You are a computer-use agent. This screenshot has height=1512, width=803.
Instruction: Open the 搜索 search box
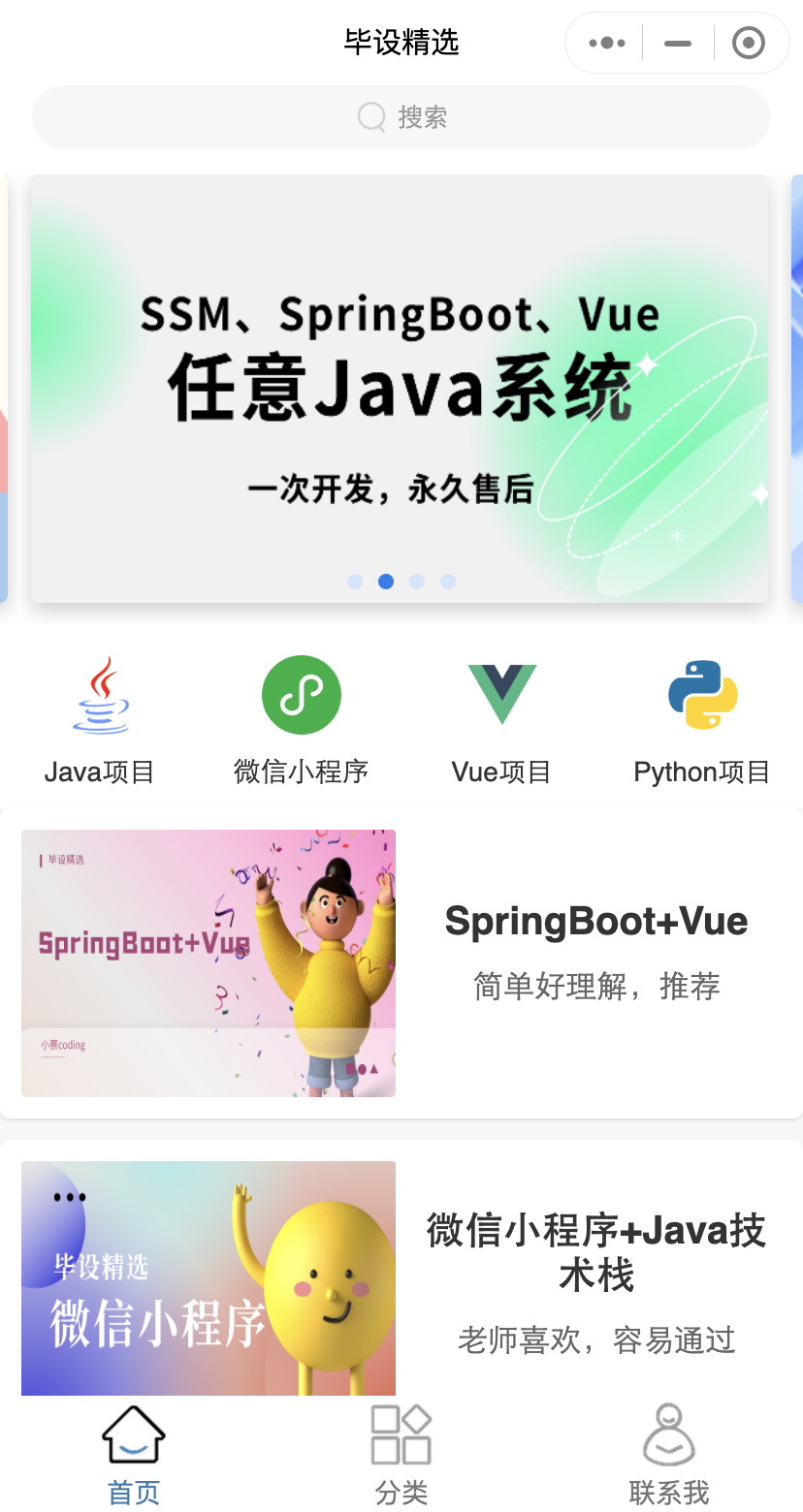pos(401,117)
